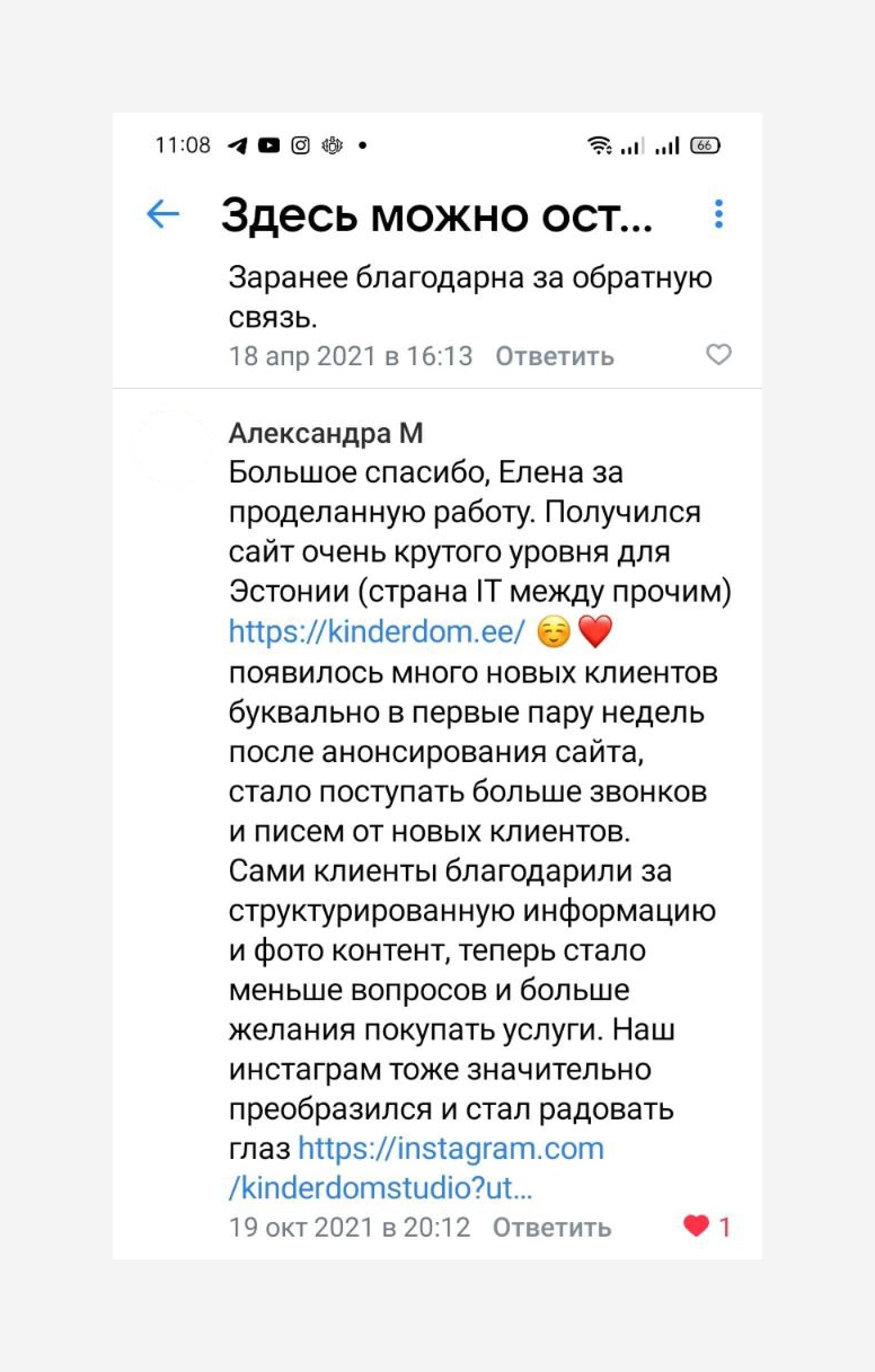Reply to the 18 апр 2021 comment

click(x=554, y=357)
